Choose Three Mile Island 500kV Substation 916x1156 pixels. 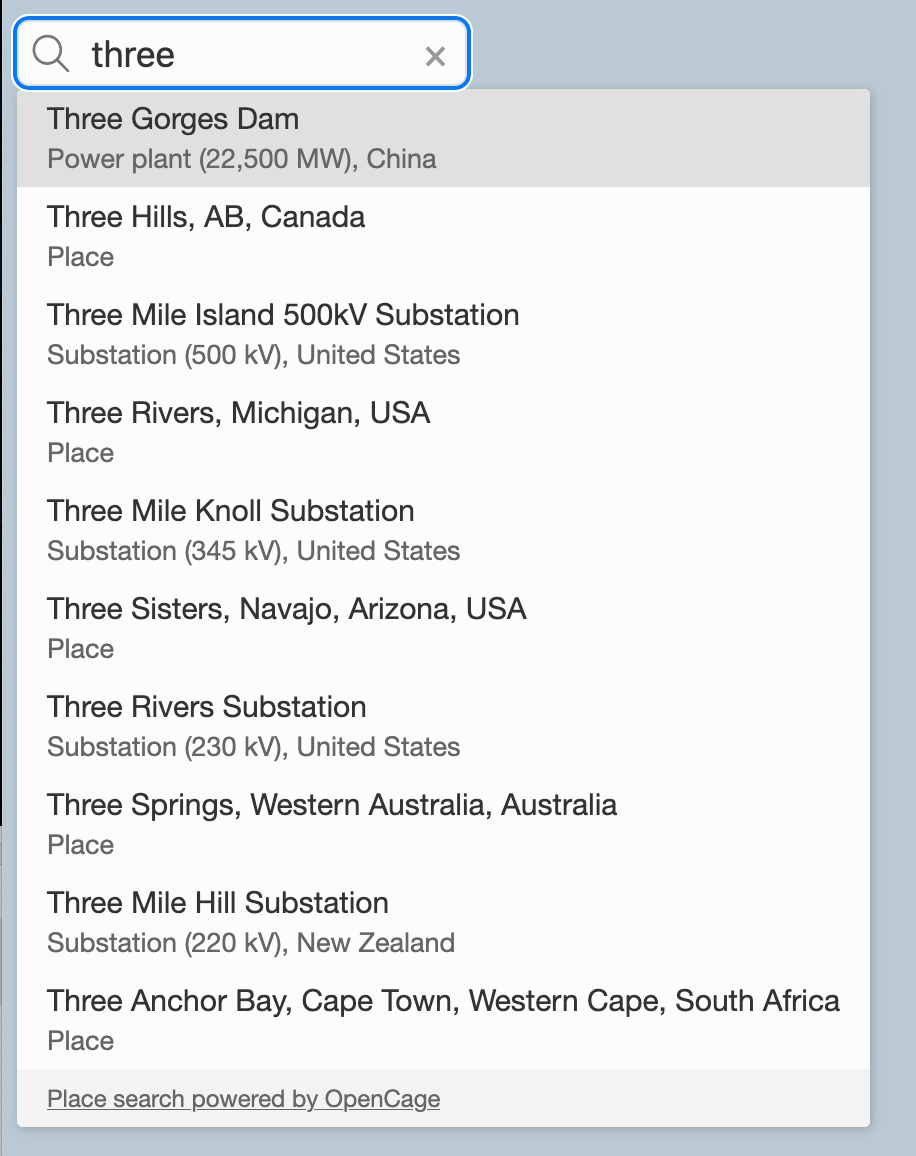pyautogui.click(x=442, y=334)
